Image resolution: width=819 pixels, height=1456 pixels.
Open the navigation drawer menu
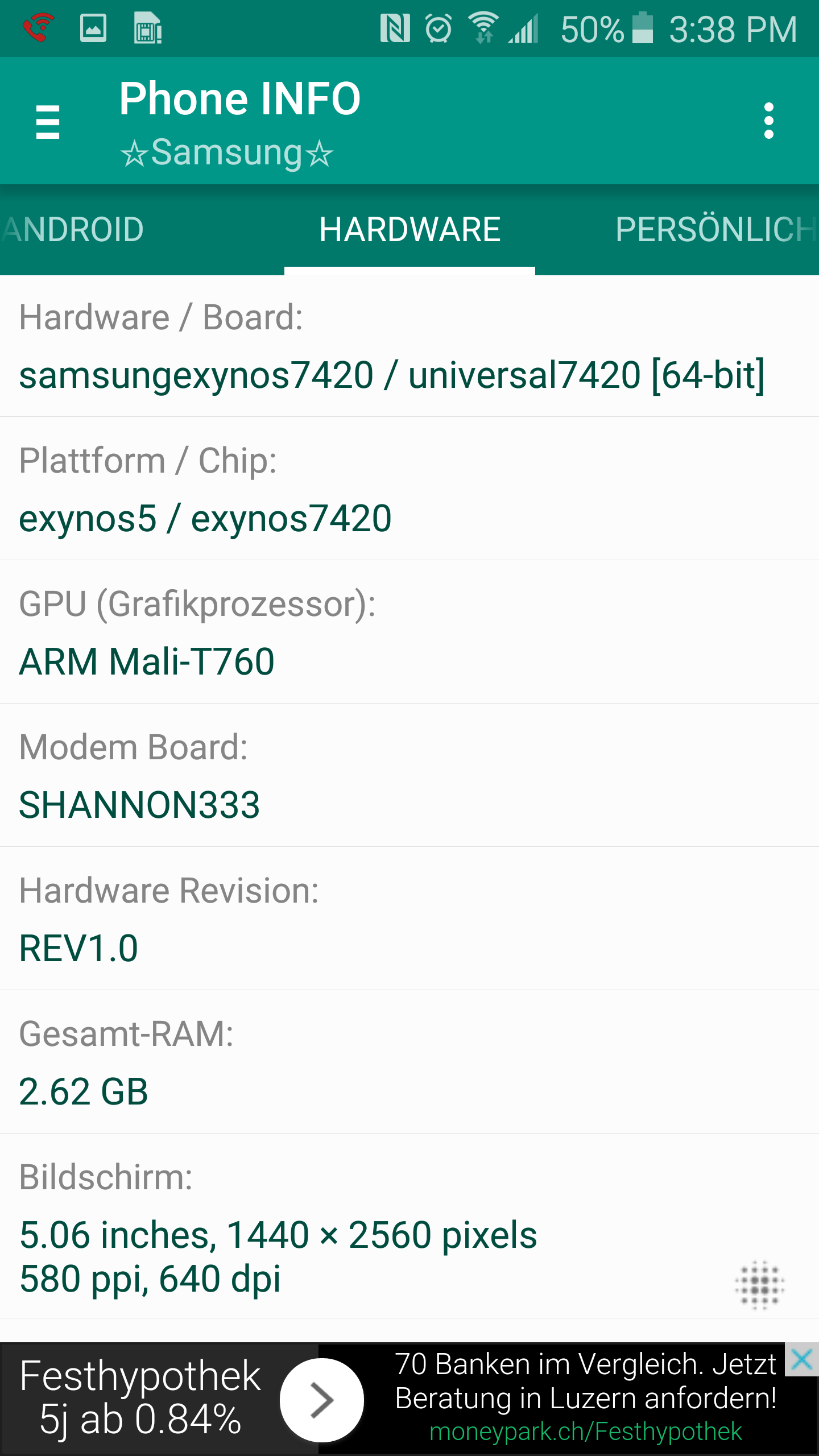click(x=48, y=121)
